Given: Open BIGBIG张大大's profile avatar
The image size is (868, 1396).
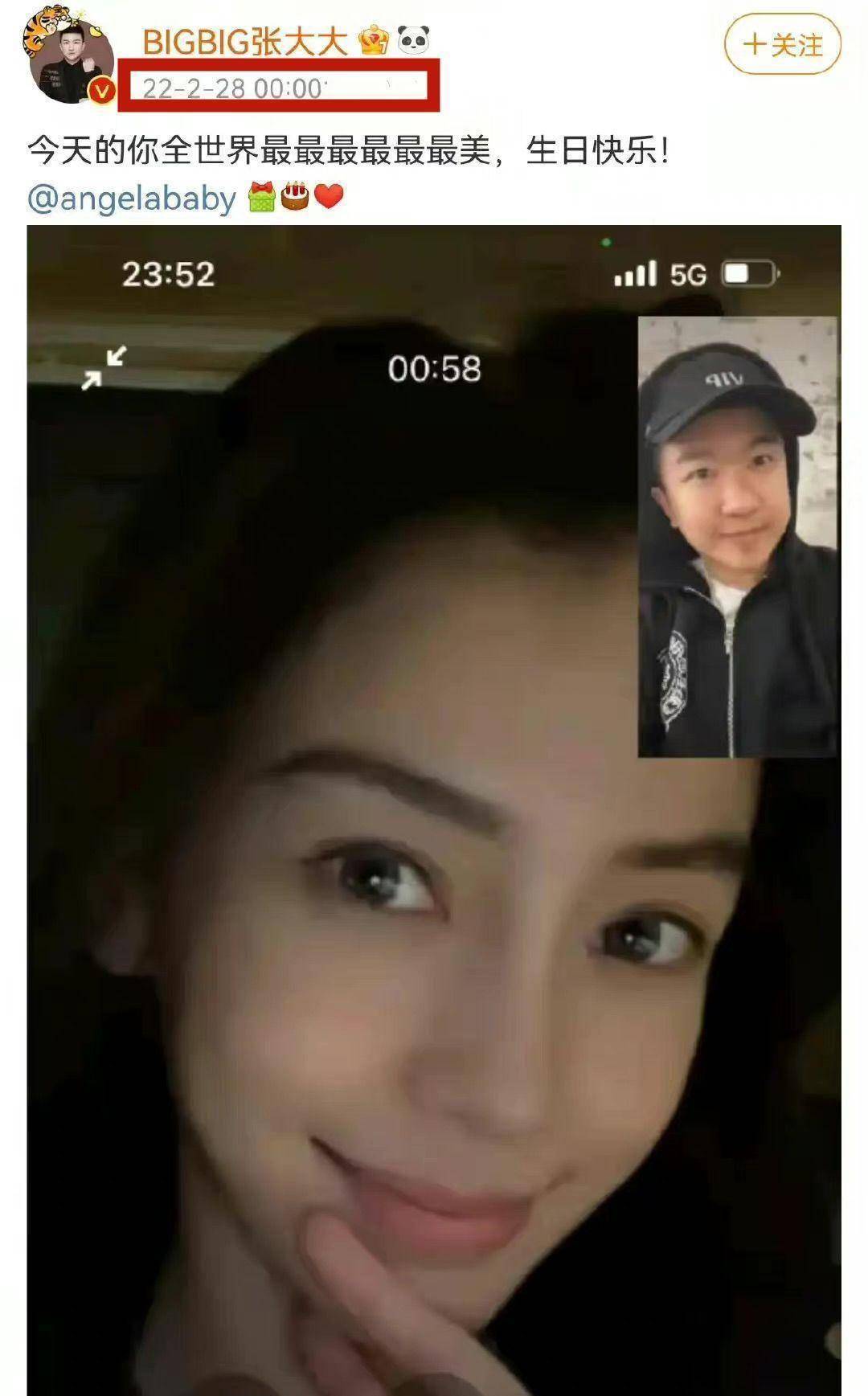Looking at the screenshot, I should coord(69,58).
